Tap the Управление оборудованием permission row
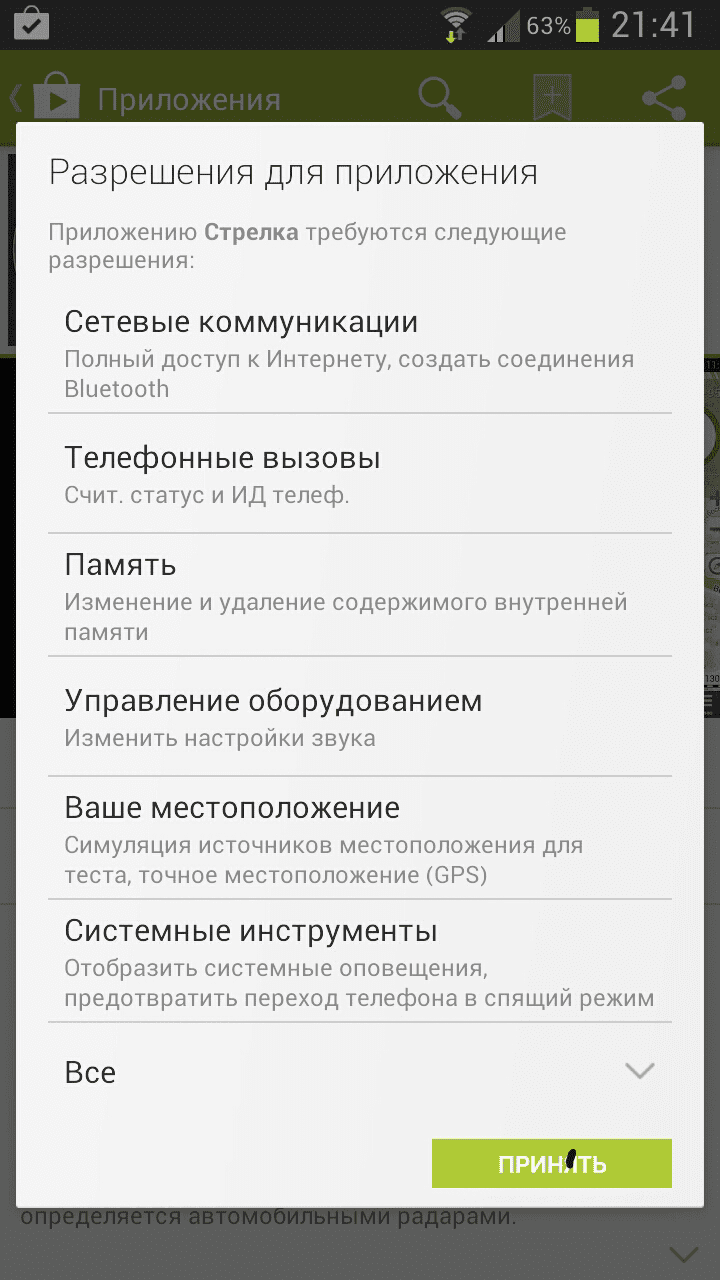 point(360,717)
